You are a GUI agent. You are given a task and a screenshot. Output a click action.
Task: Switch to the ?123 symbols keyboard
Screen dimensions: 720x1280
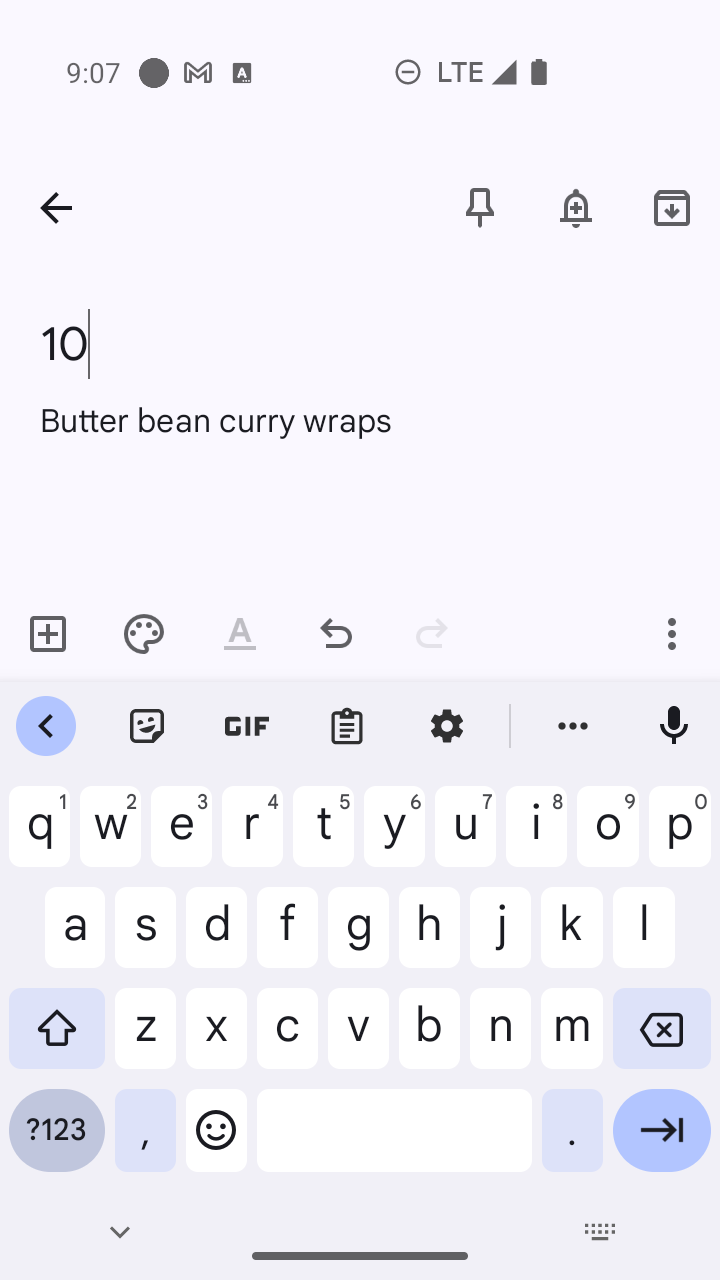point(56,1130)
